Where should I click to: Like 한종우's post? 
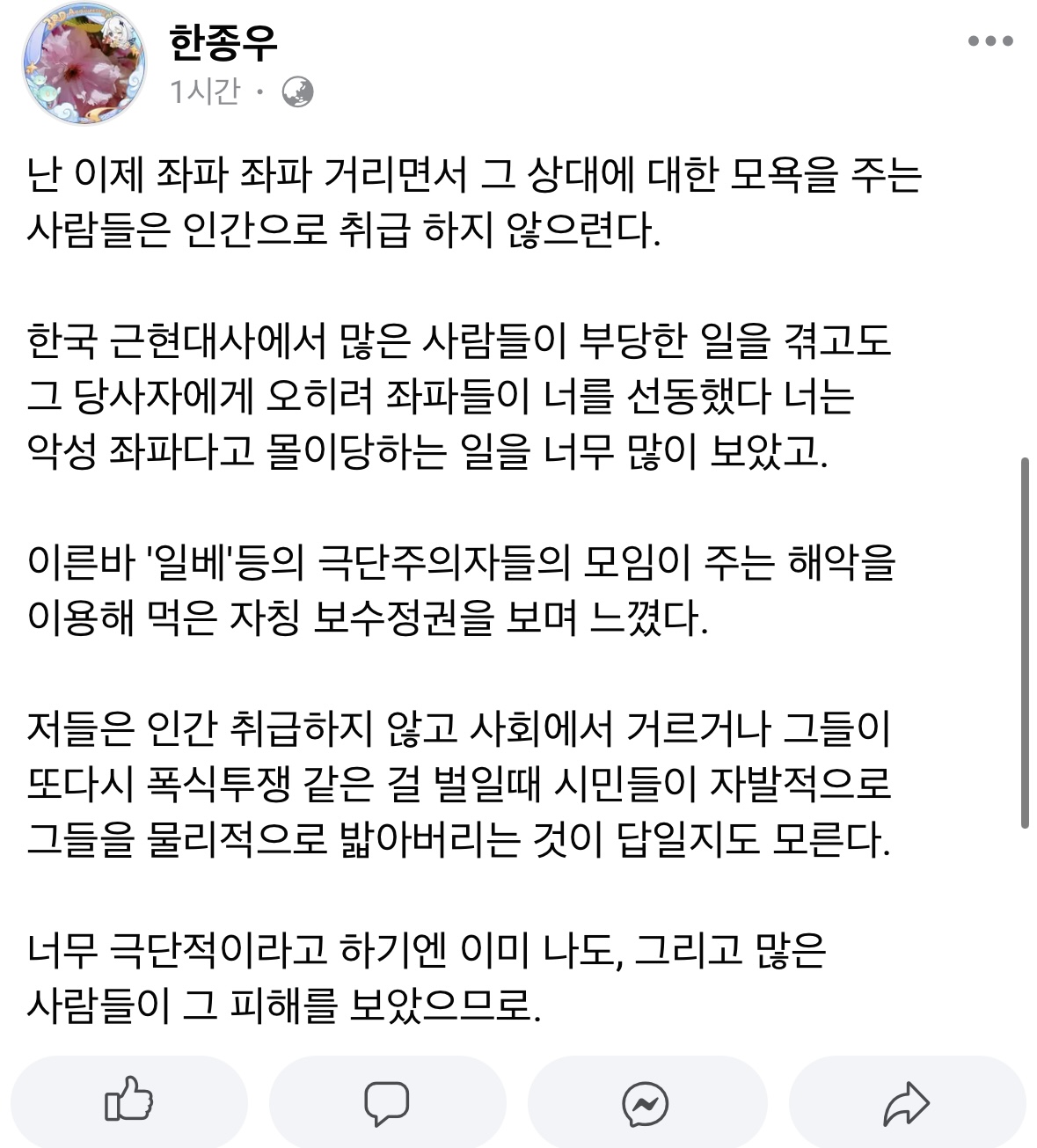point(129,1101)
